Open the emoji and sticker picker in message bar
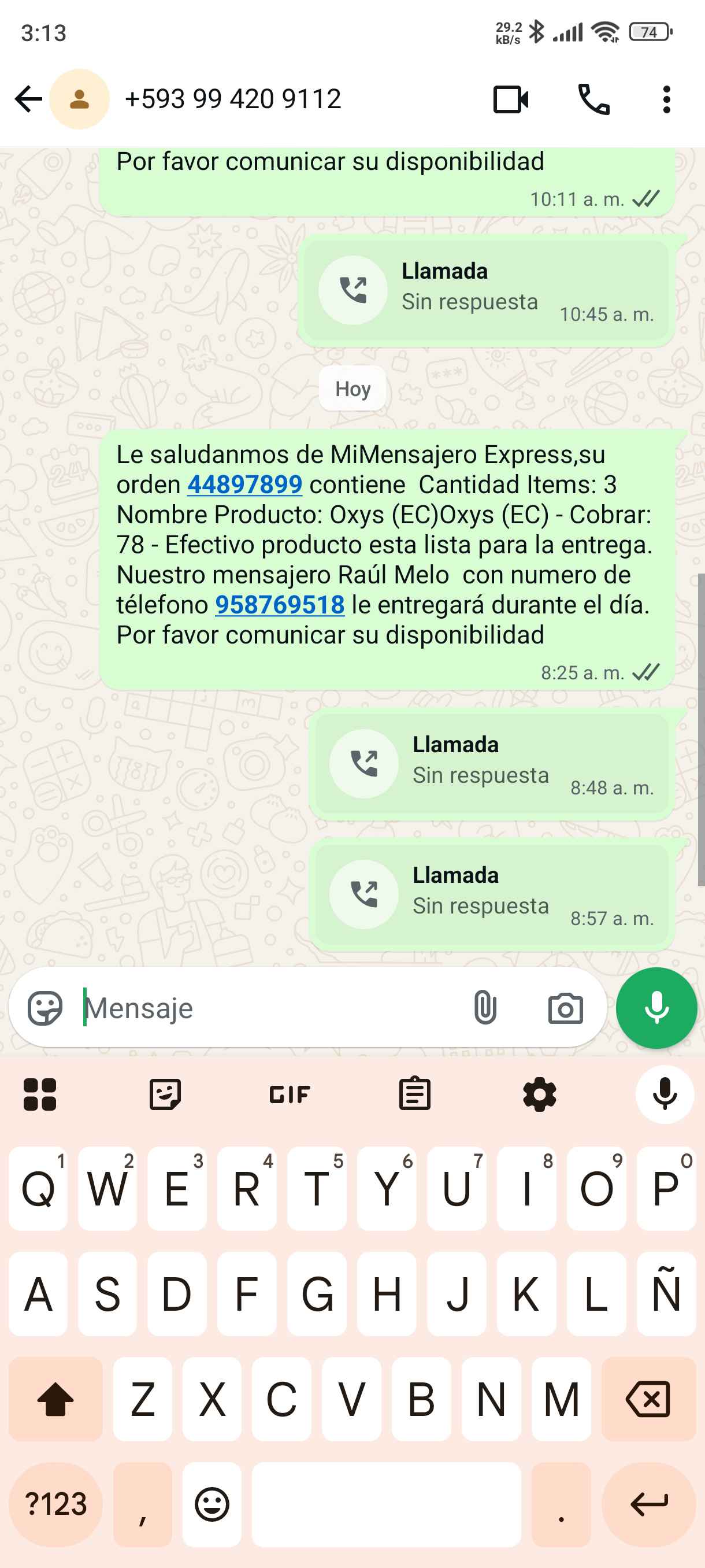705x1568 pixels. [45, 1008]
